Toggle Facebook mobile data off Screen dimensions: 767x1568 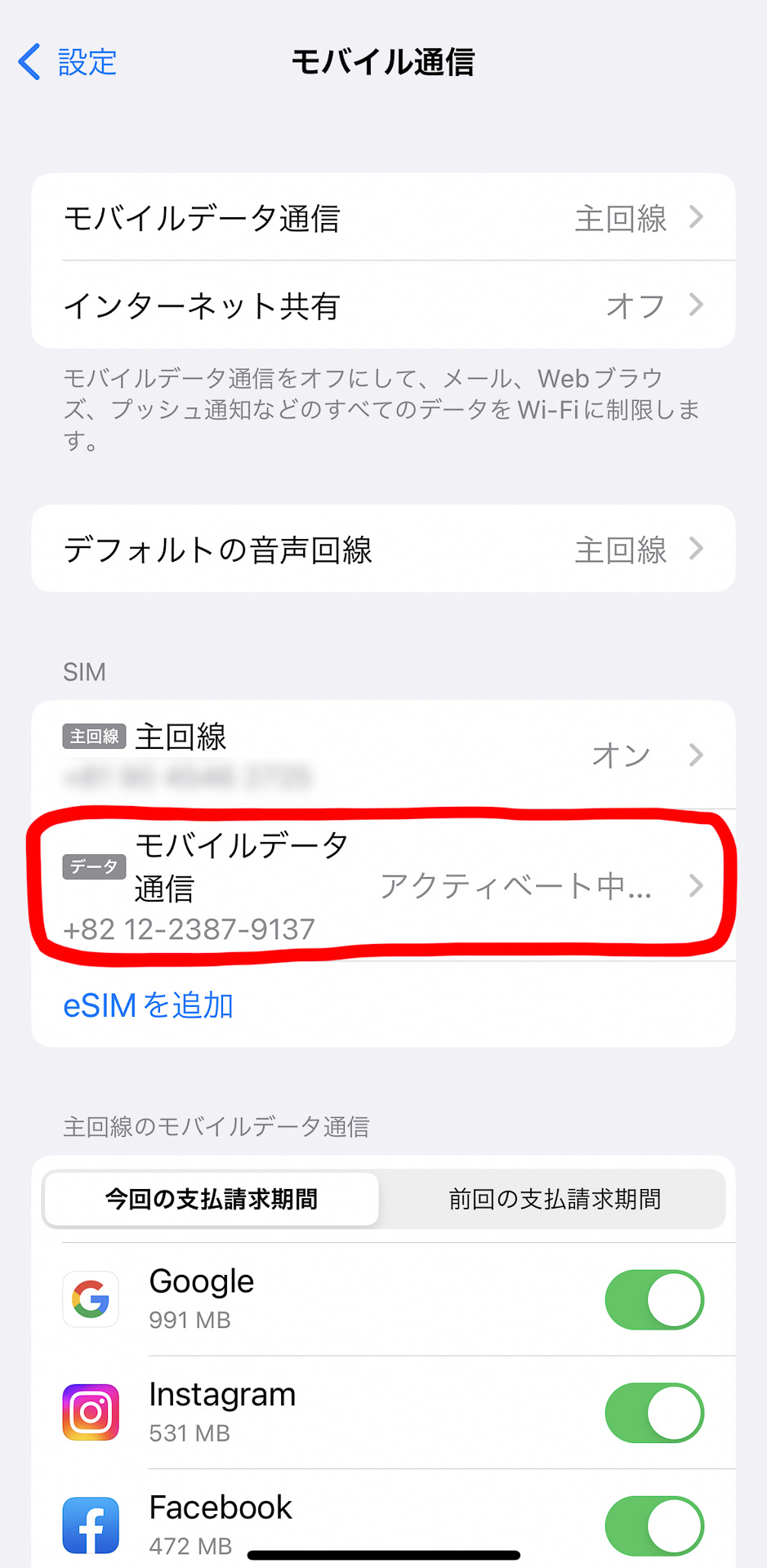pyautogui.click(x=653, y=1525)
